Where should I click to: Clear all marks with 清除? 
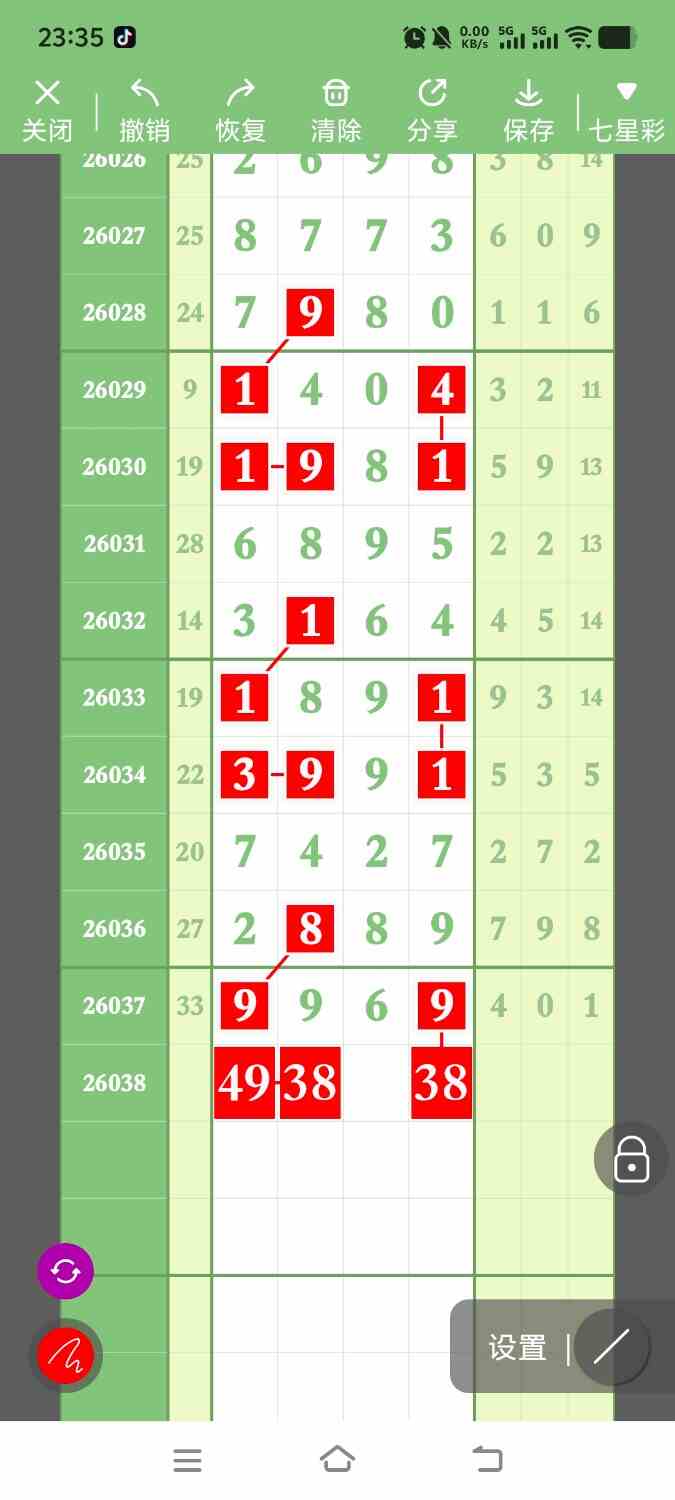[336, 110]
